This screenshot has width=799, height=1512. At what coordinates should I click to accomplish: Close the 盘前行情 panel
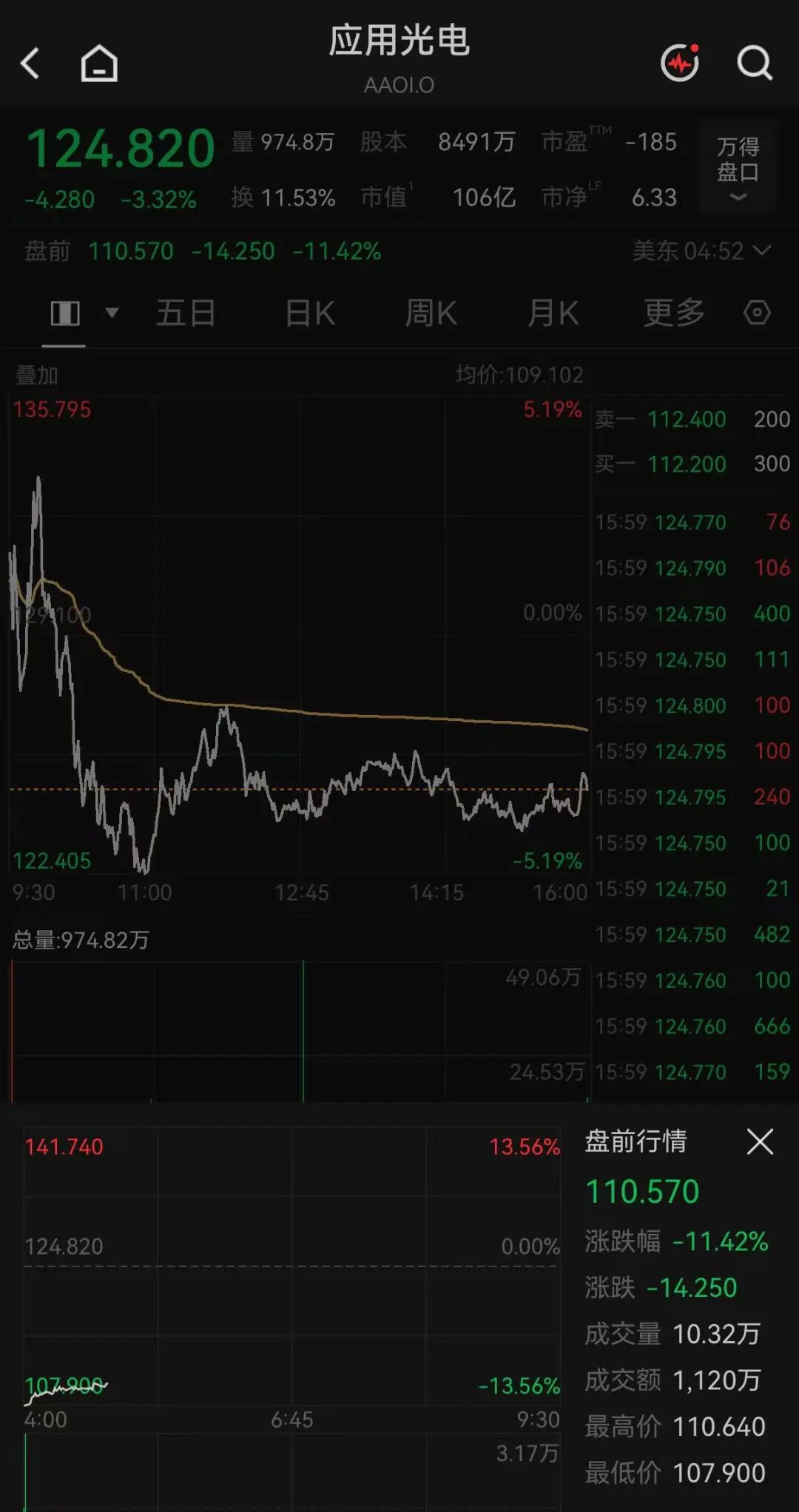click(760, 1142)
